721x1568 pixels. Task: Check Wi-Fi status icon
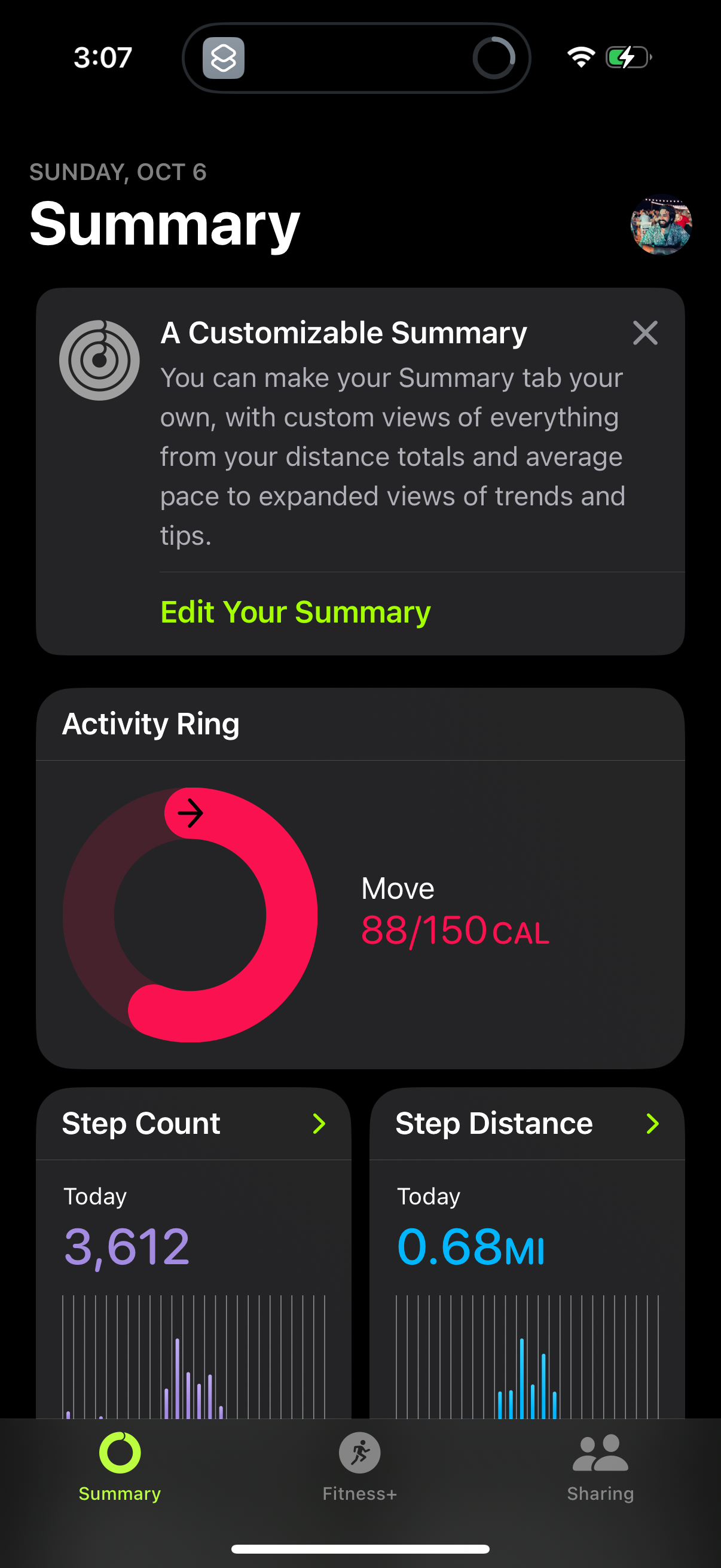580,57
